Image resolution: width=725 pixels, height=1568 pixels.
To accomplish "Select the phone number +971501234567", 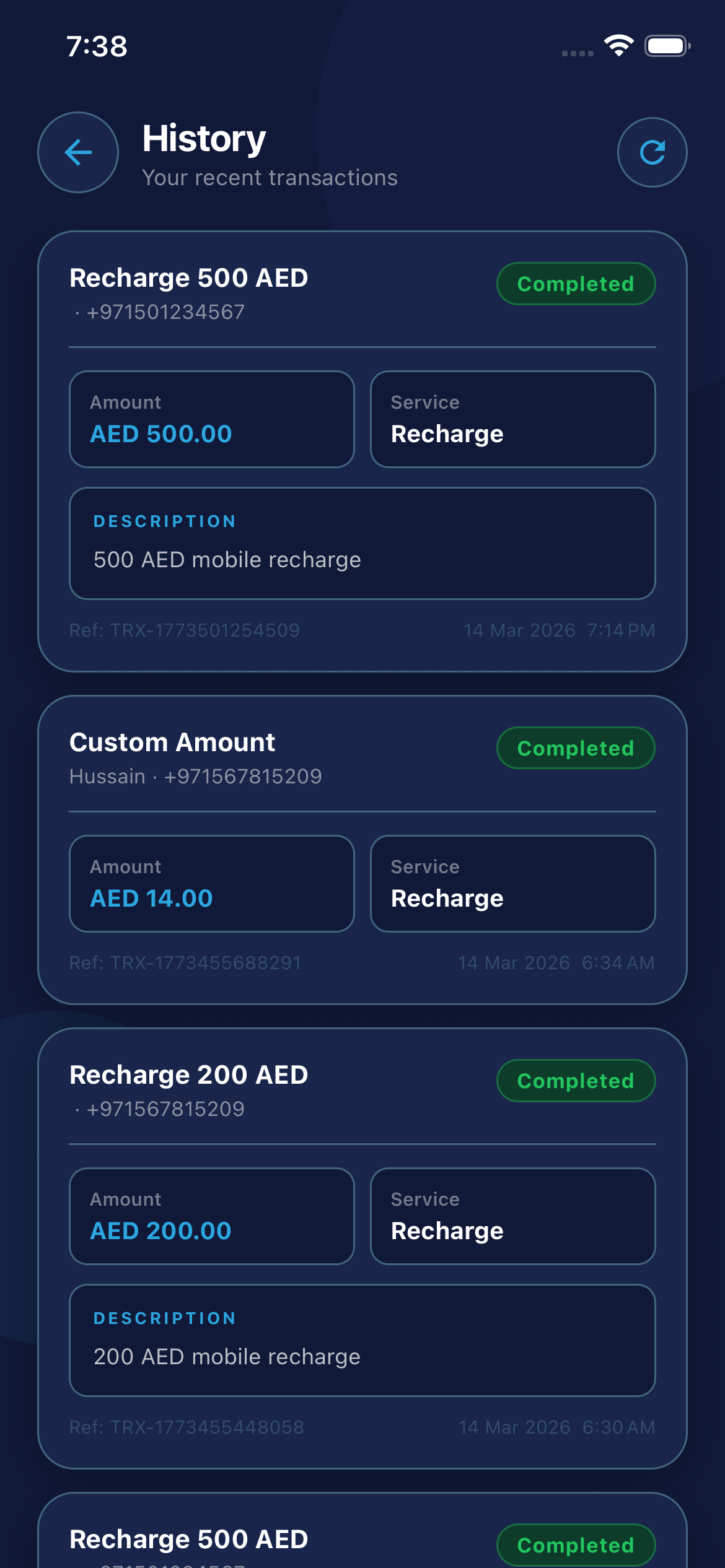I will 165,312.
